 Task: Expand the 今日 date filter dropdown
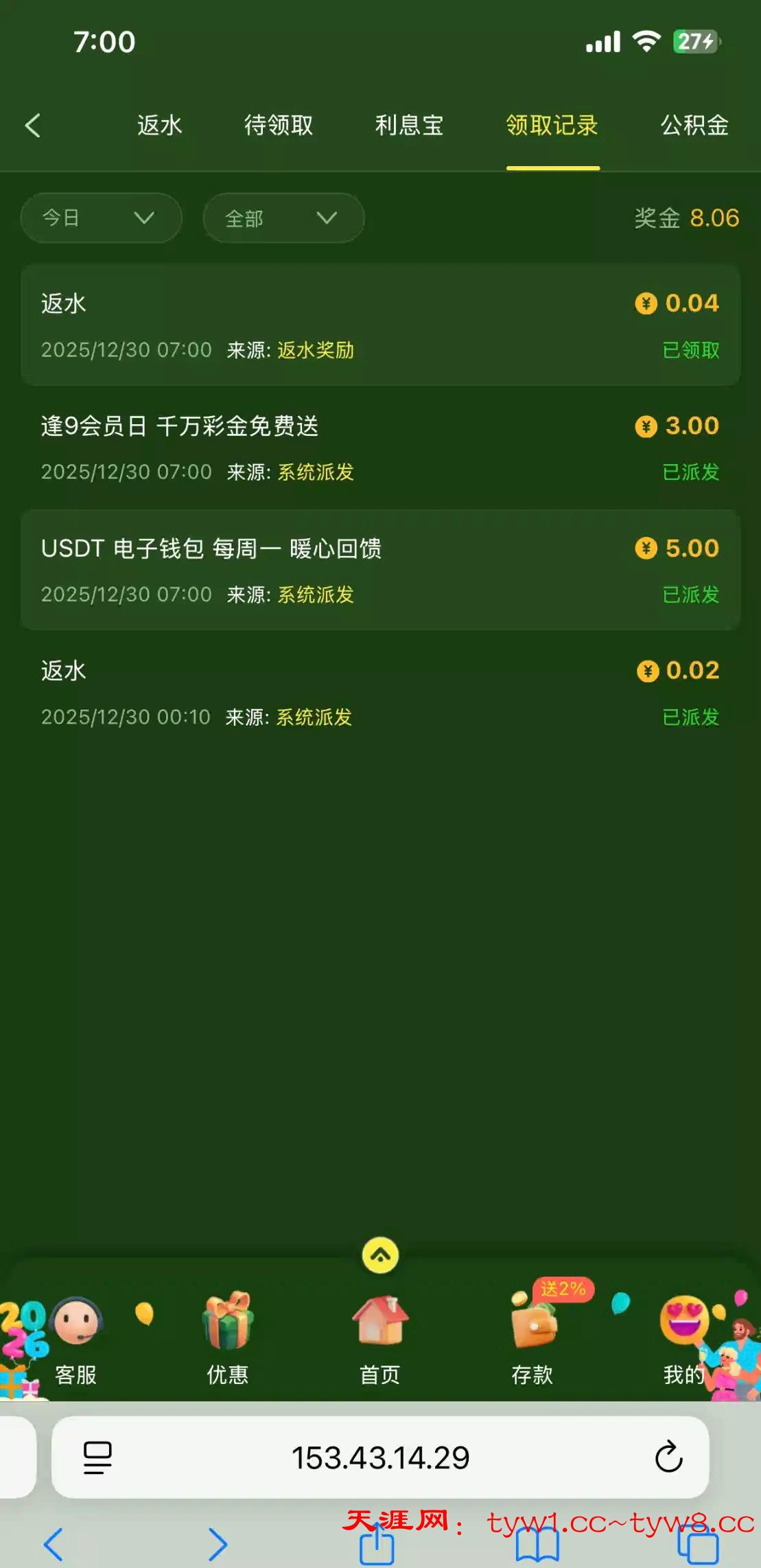pos(101,218)
